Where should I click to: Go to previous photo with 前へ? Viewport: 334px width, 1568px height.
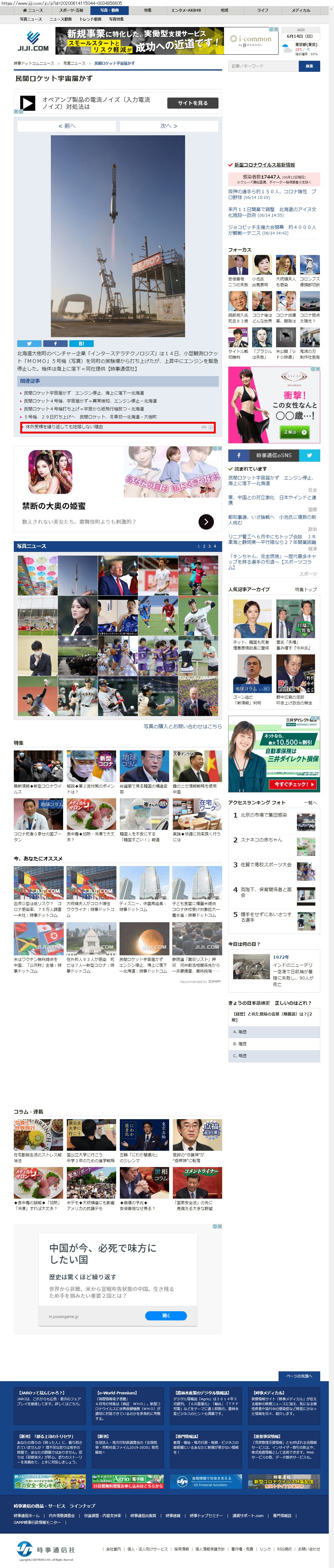tap(66, 126)
